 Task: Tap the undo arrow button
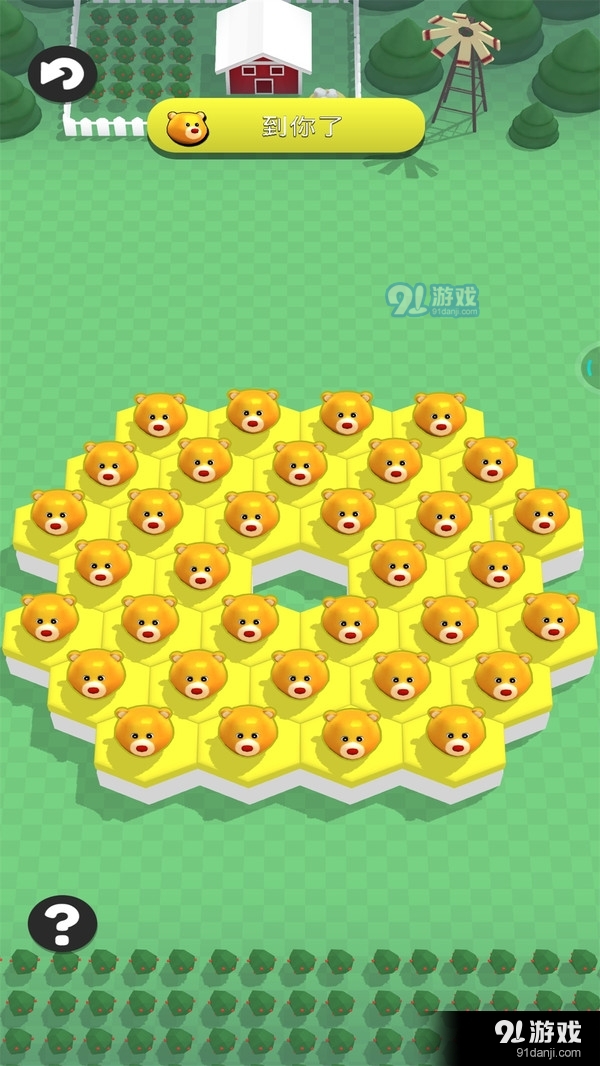click(x=62, y=73)
